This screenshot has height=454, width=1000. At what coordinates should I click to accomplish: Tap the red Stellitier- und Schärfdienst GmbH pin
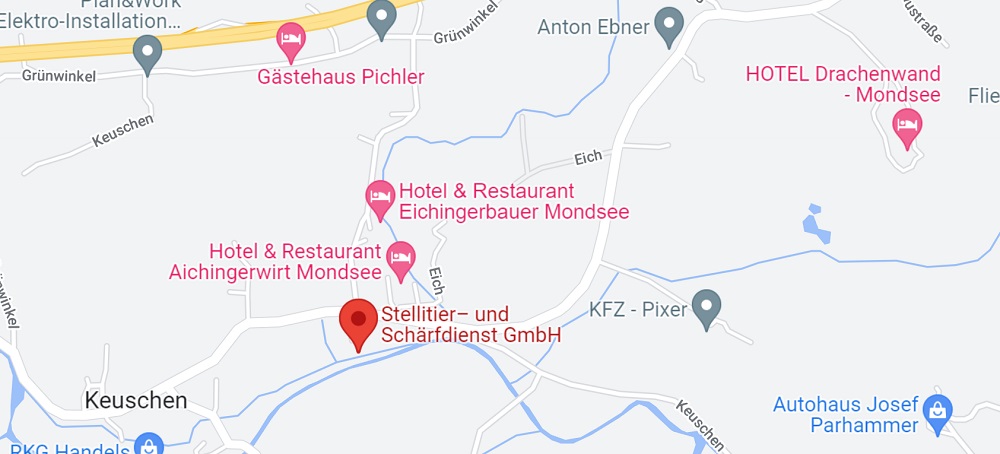(x=358, y=321)
